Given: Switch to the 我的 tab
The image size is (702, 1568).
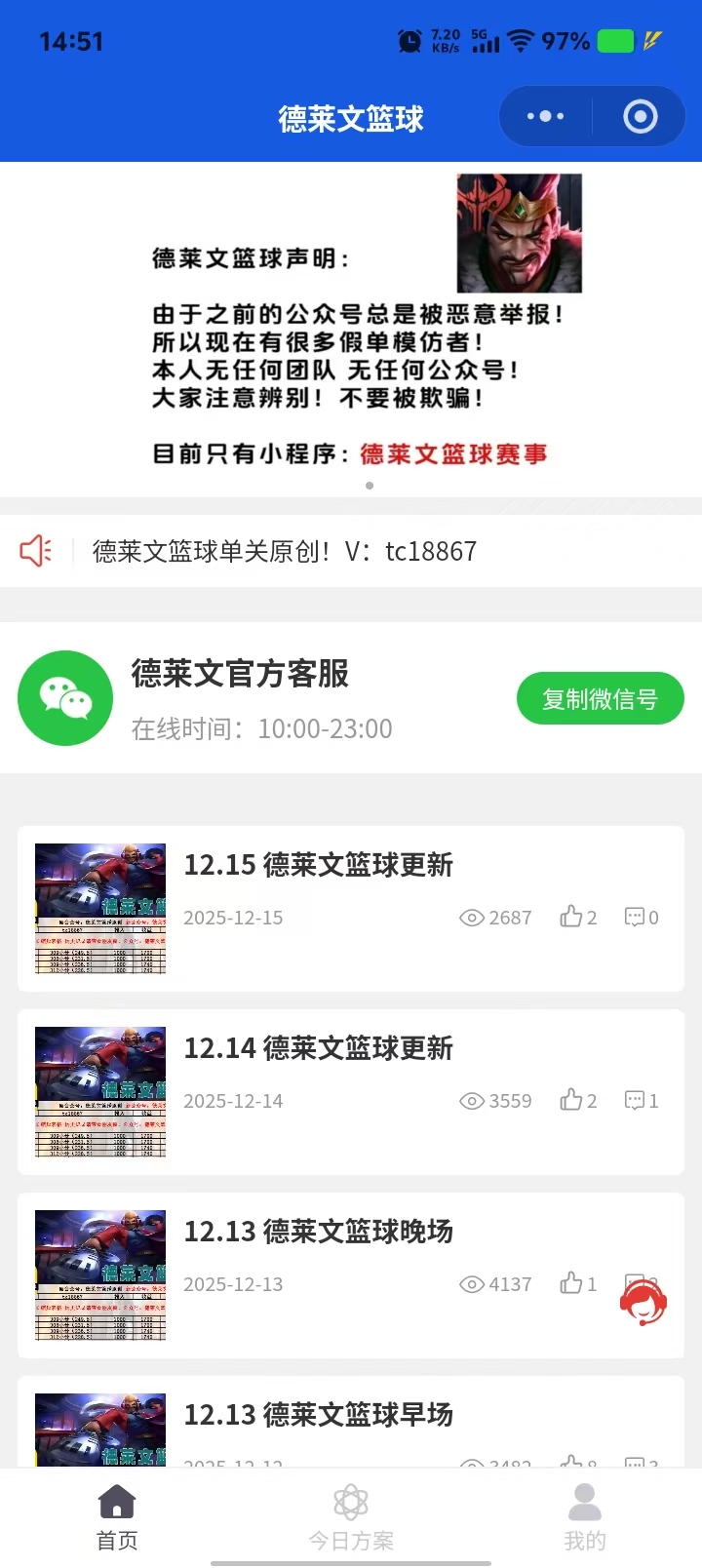Looking at the screenshot, I should pos(585,1518).
